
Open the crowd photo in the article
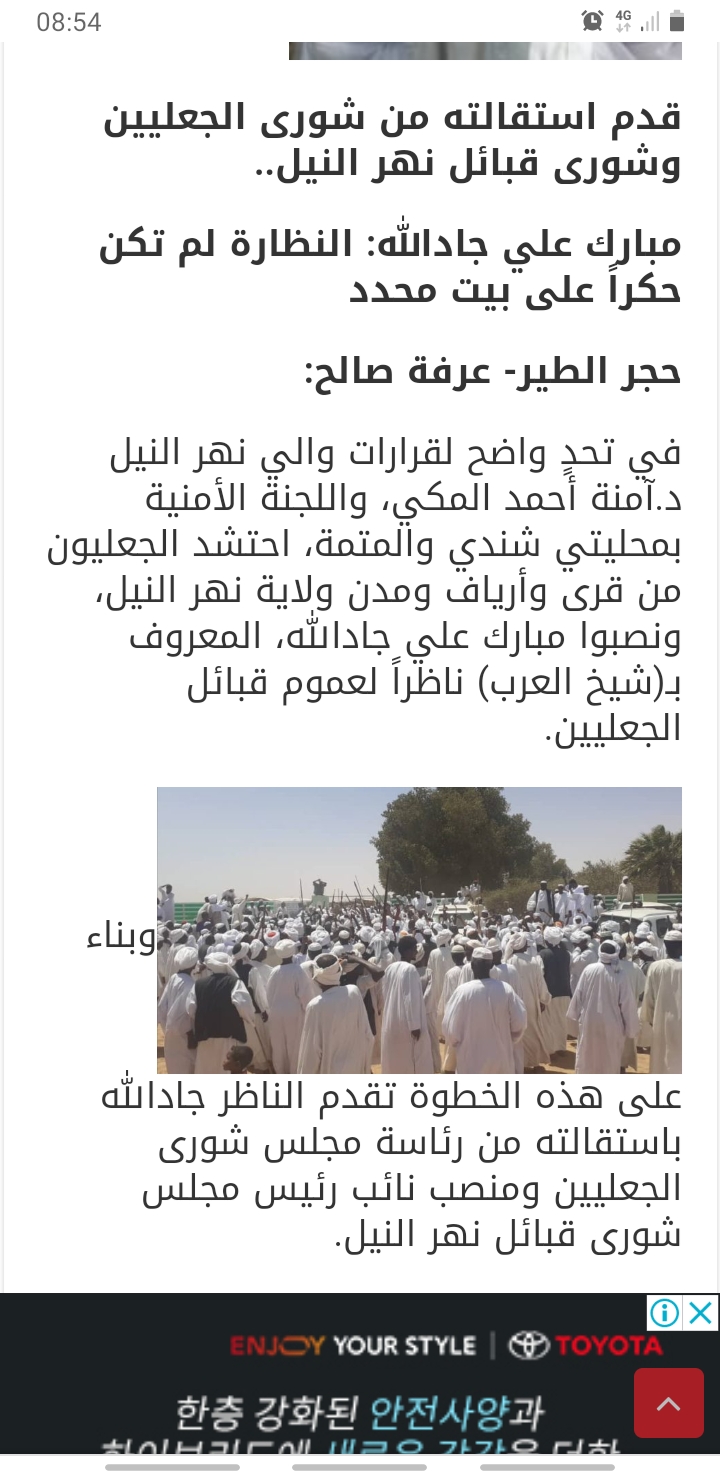(x=419, y=930)
